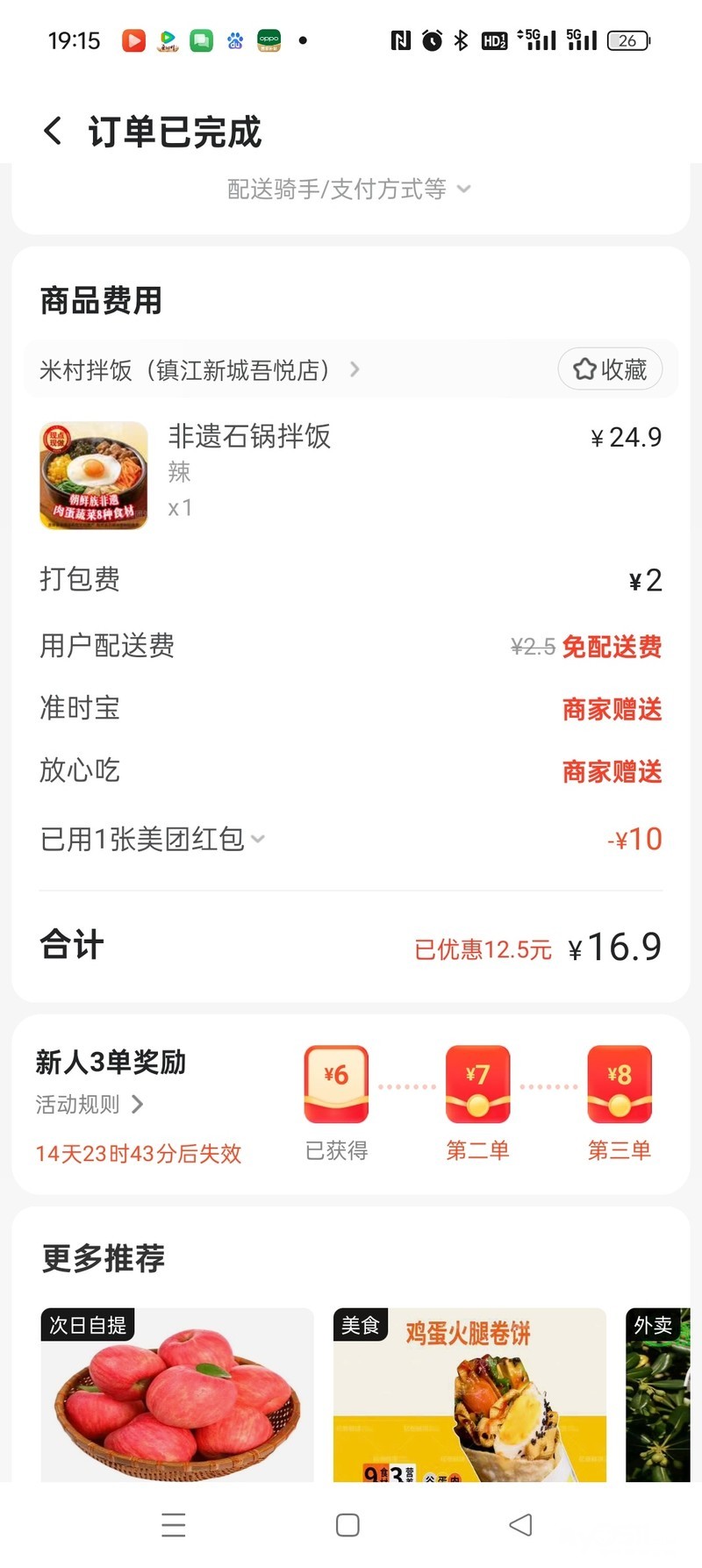Screen dimensions: 702x1568
Task: Go to the home screen
Action: [x=347, y=1524]
